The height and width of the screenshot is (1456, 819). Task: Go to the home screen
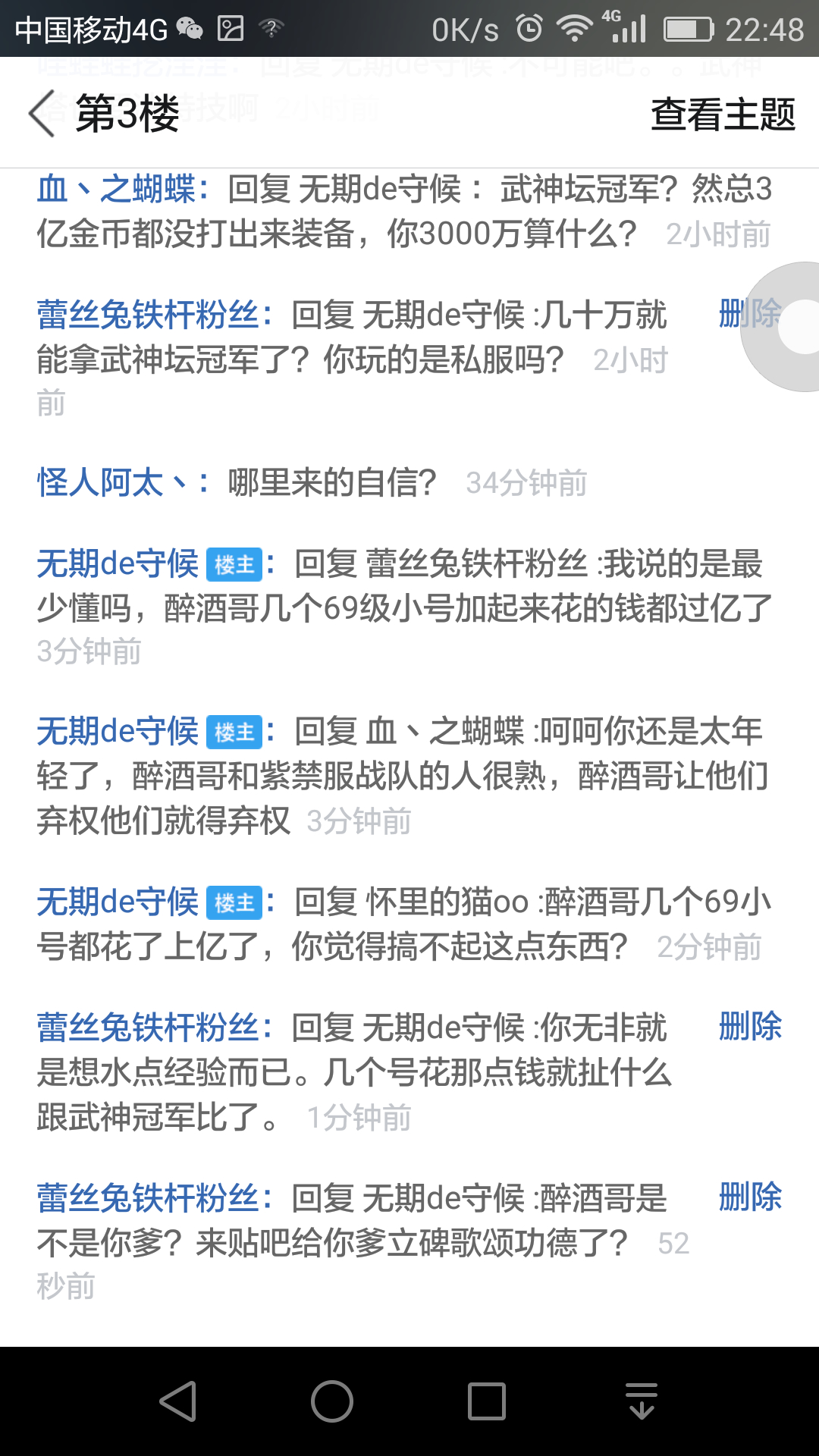tap(332, 1401)
